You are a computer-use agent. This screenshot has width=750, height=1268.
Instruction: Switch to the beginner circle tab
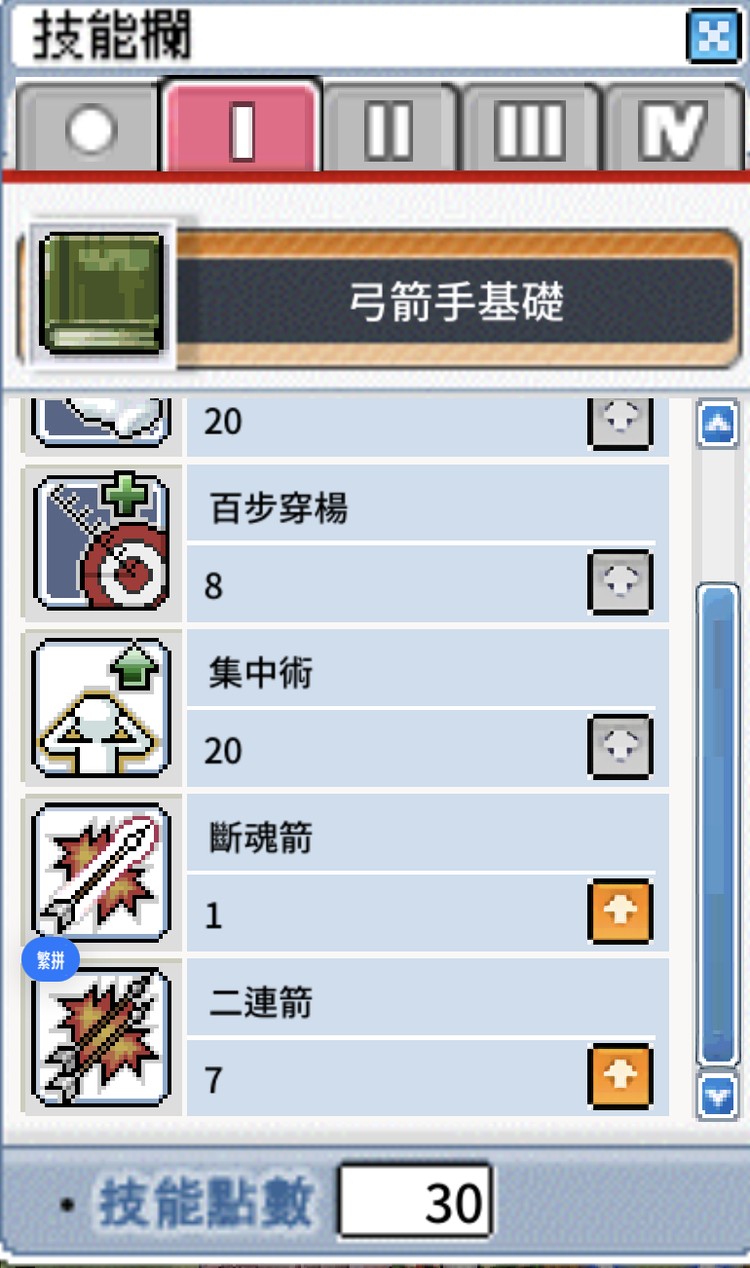click(x=90, y=129)
